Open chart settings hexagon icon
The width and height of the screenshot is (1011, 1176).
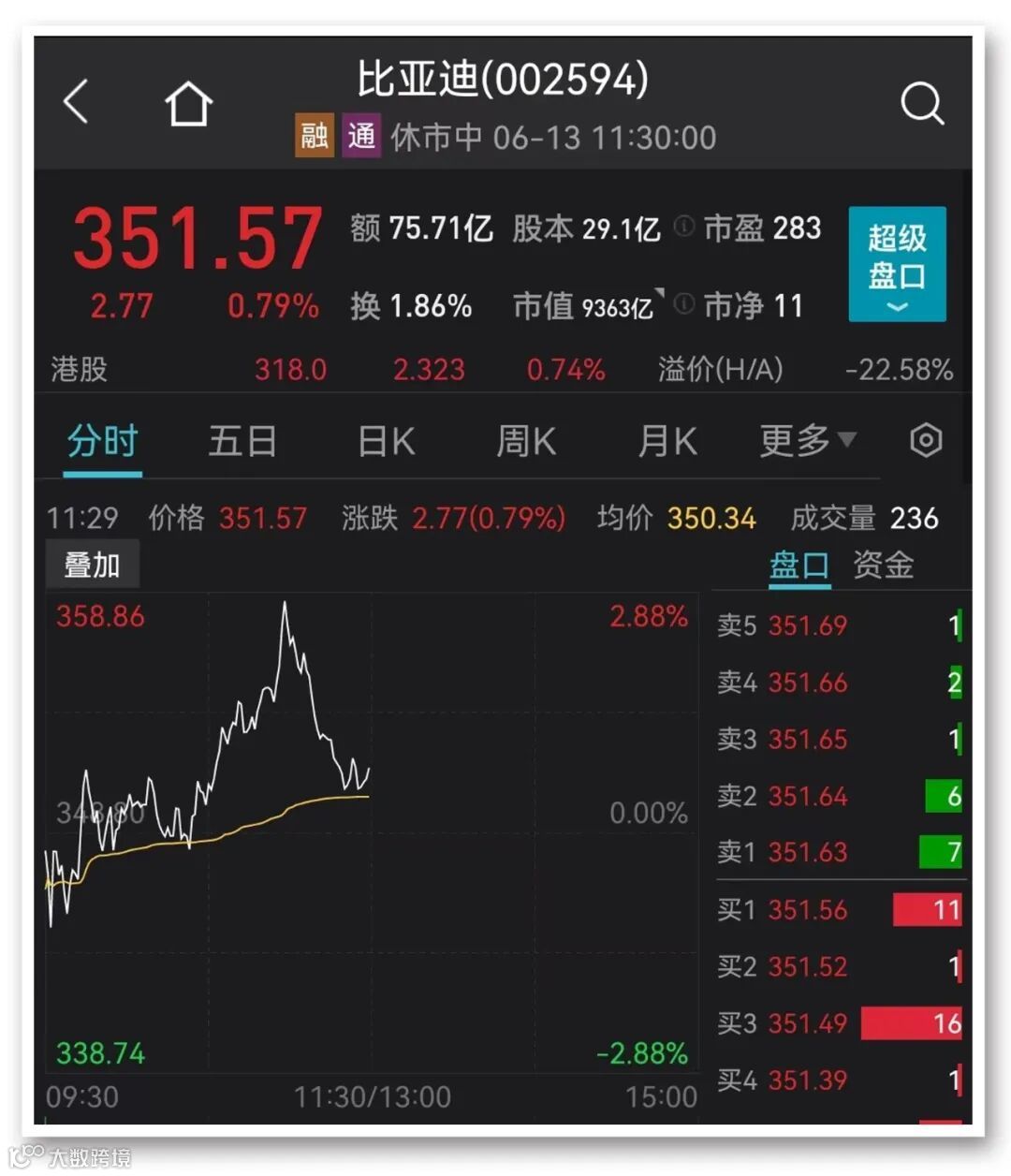tap(926, 440)
